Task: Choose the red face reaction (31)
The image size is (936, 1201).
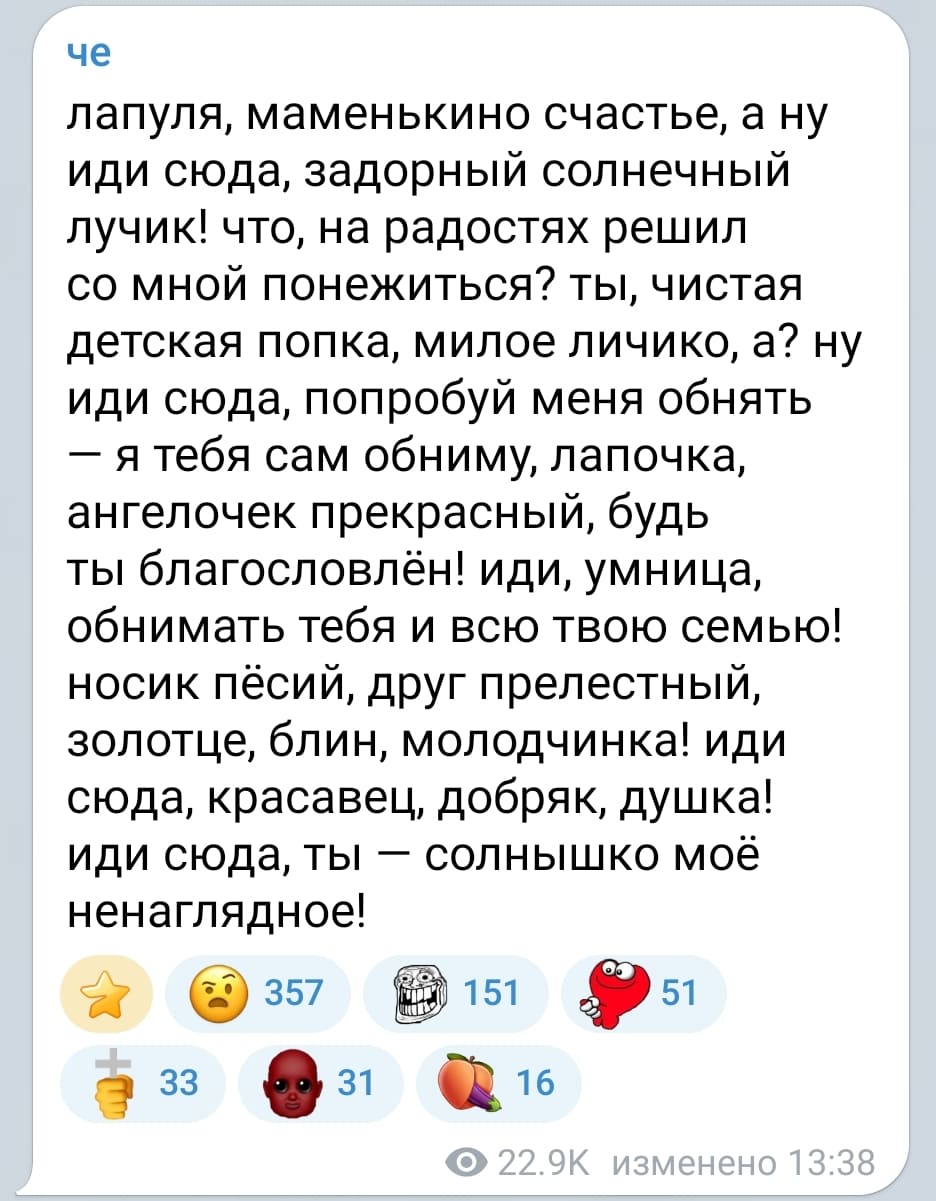Action: [318, 1082]
